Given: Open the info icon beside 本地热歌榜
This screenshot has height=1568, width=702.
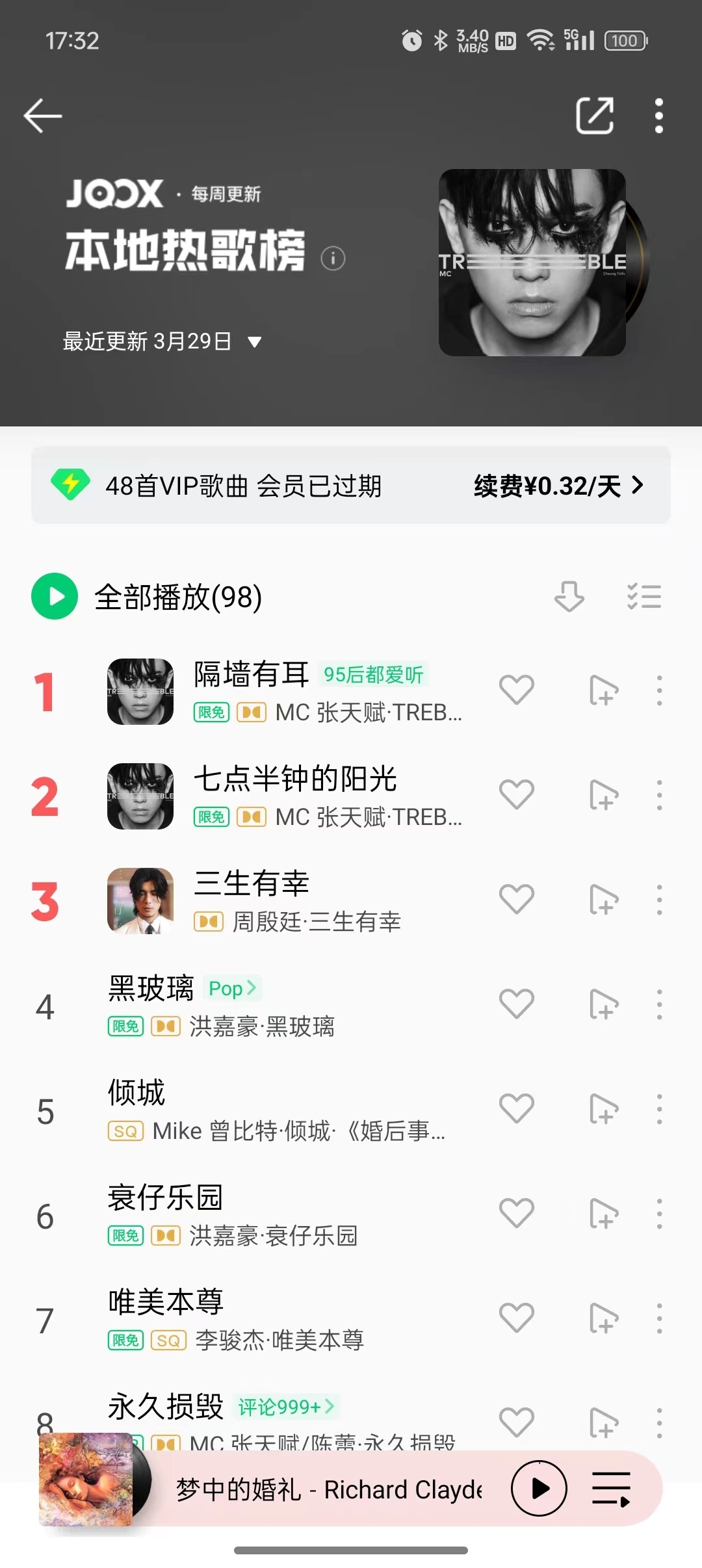Looking at the screenshot, I should pos(333,258).
